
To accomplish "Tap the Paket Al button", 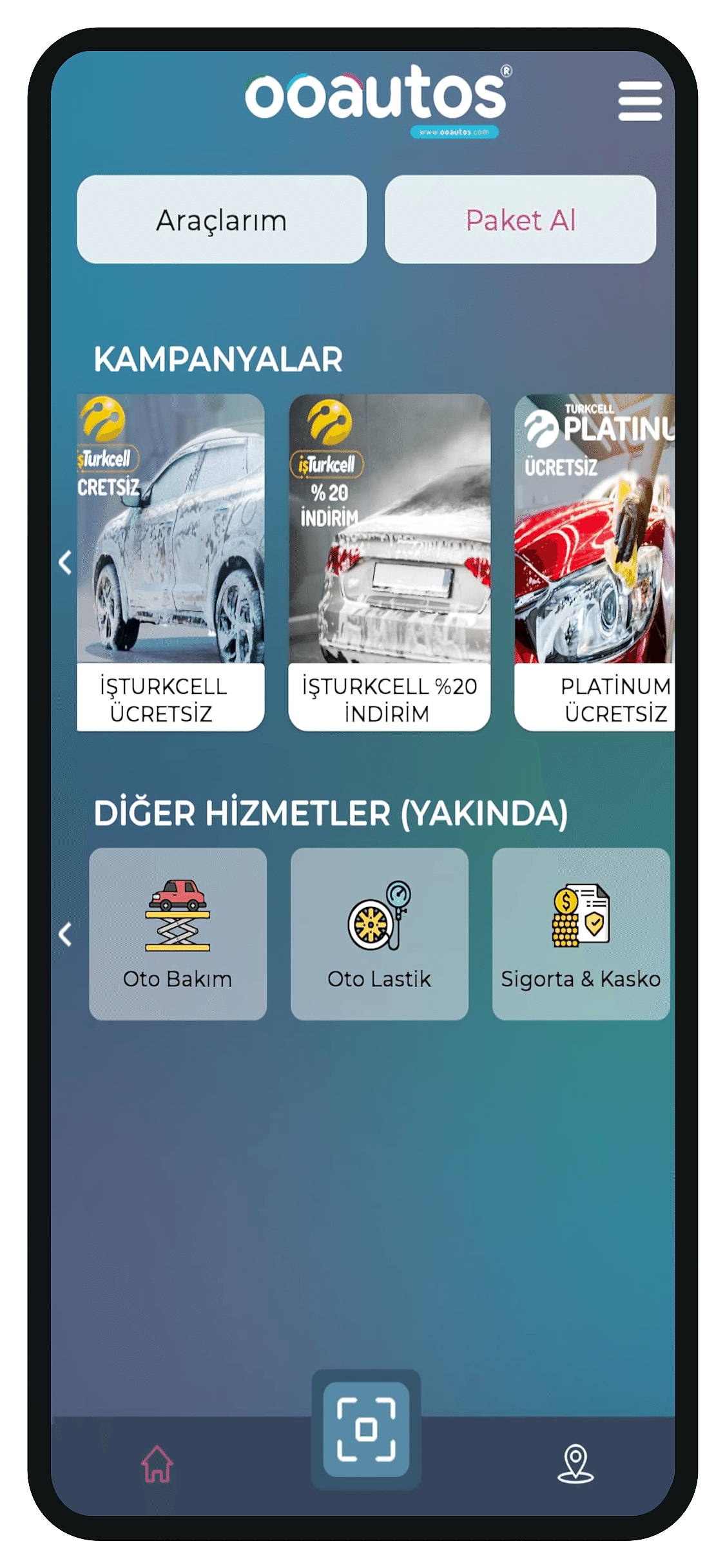I will pyautogui.click(x=520, y=220).
